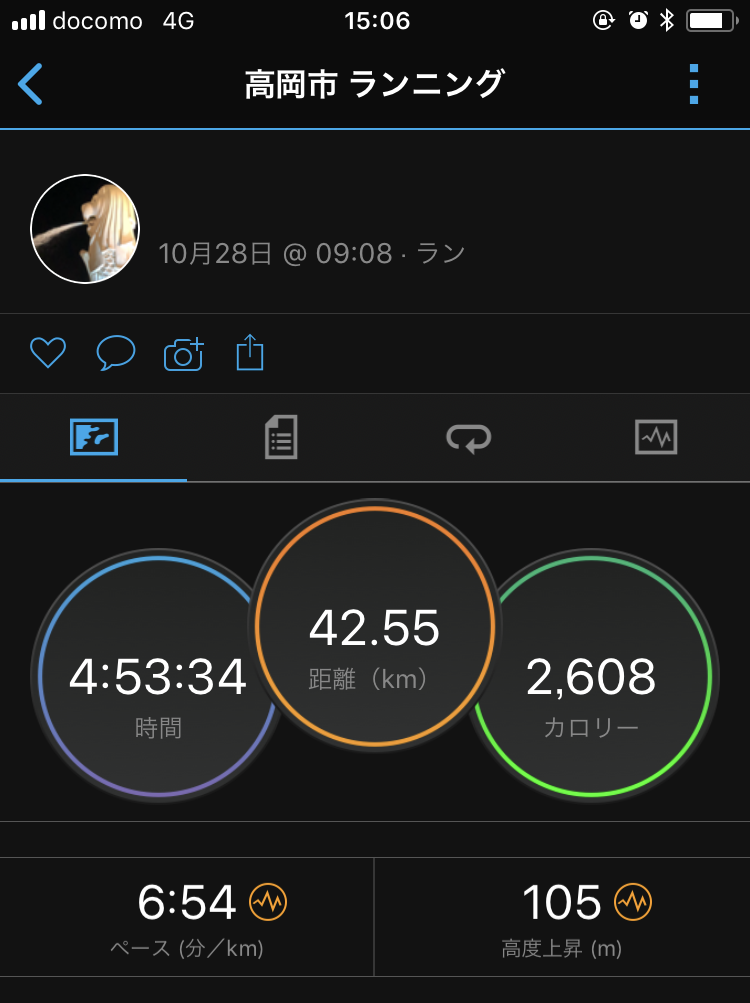The image size is (750, 1003).
Task: Open the three-dot overflow menu
Action: [692, 86]
